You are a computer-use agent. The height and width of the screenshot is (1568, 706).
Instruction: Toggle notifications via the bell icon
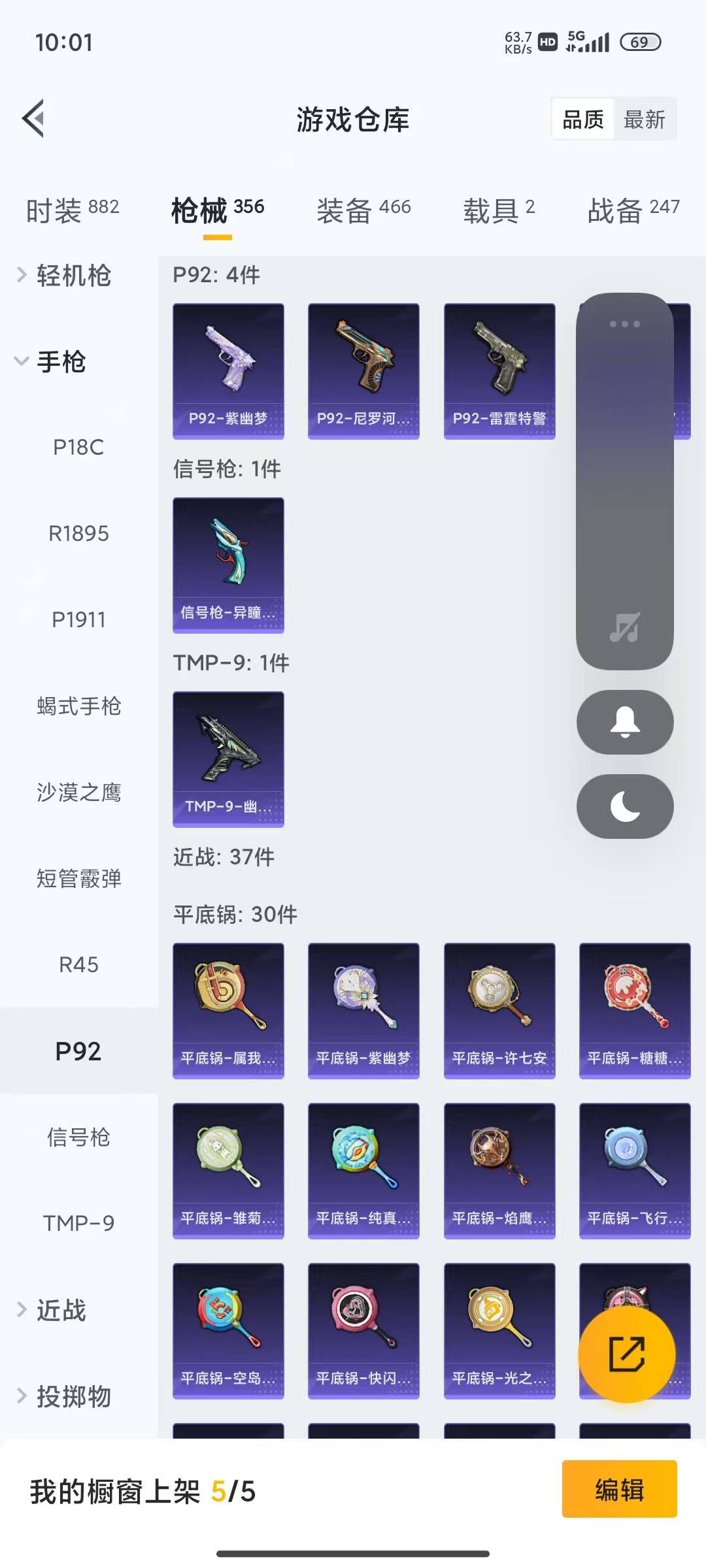pos(624,723)
